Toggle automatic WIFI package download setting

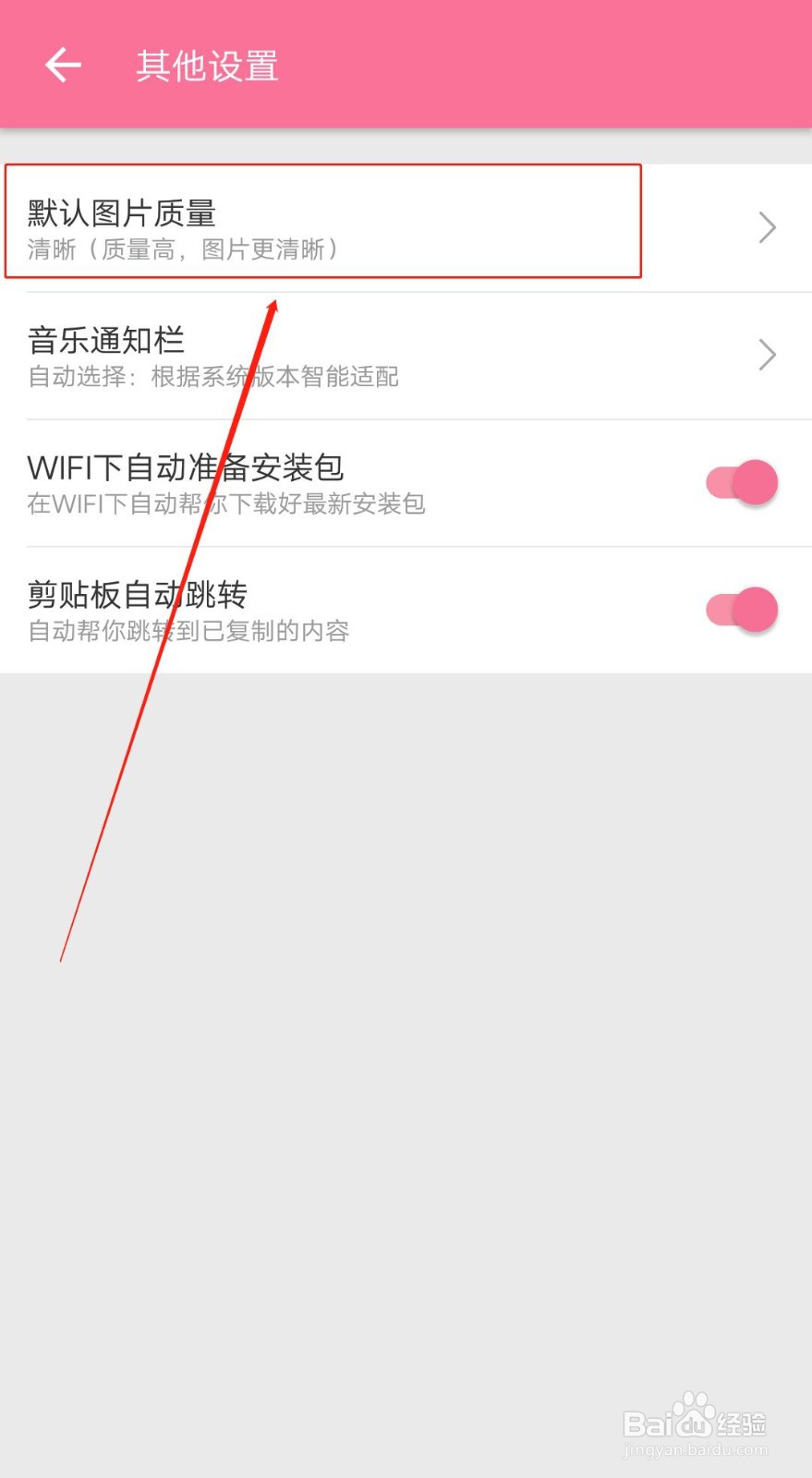(740, 481)
